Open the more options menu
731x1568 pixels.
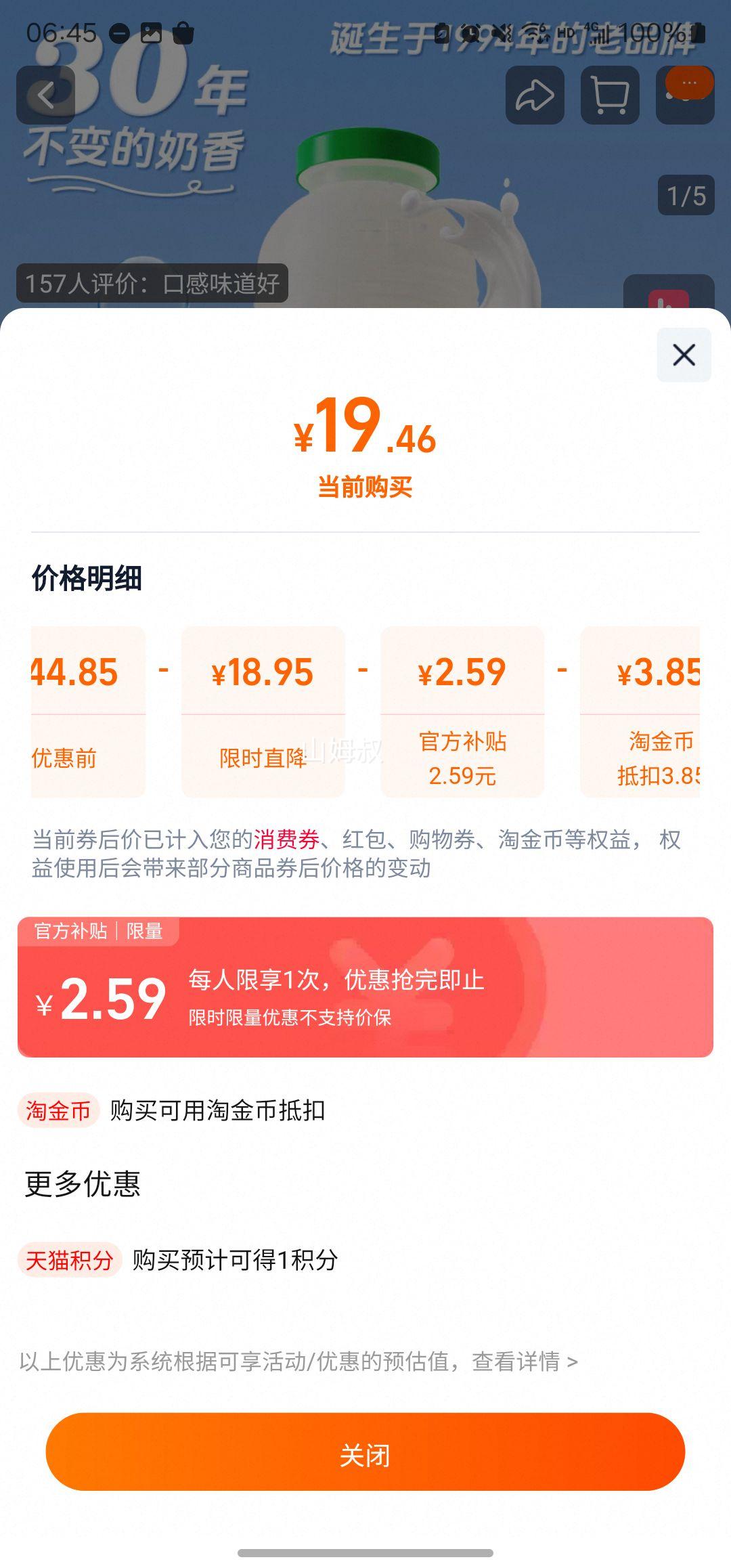[685, 95]
